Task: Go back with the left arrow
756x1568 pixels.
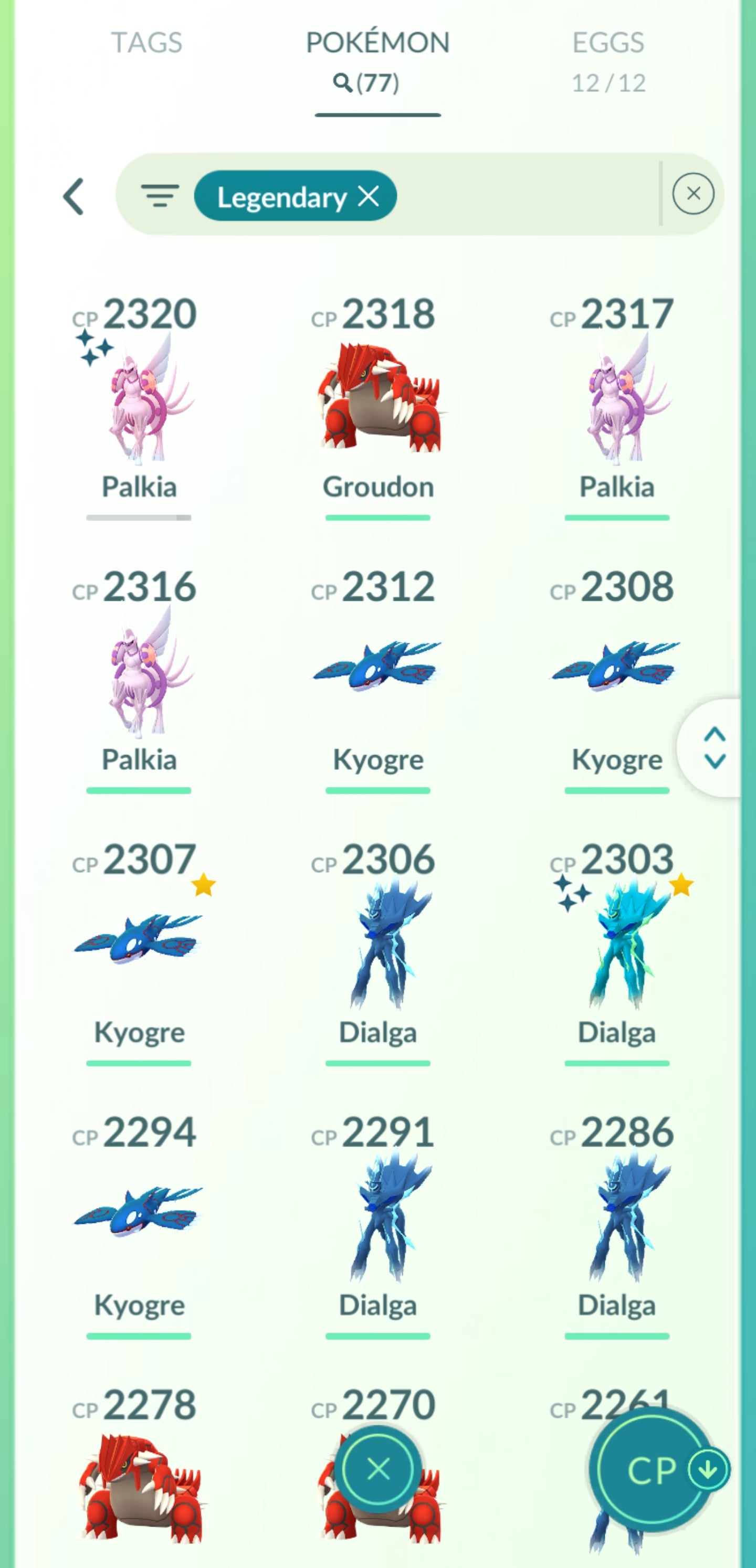Action: [x=73, y=197]
